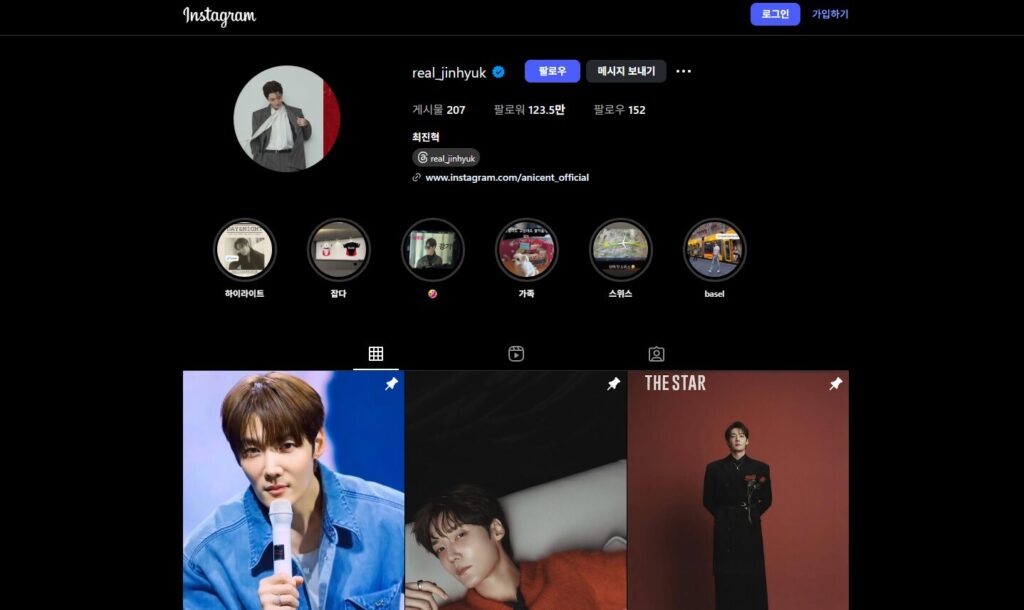
Task: Switch to the Reels tab
Action: point(516,354)
